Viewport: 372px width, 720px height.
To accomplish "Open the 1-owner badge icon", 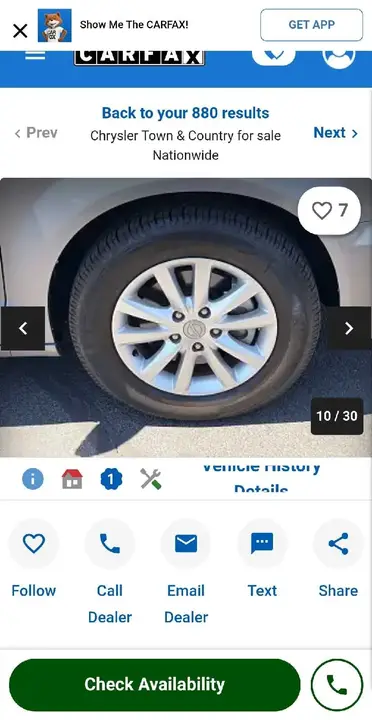I will pos(111,479).
